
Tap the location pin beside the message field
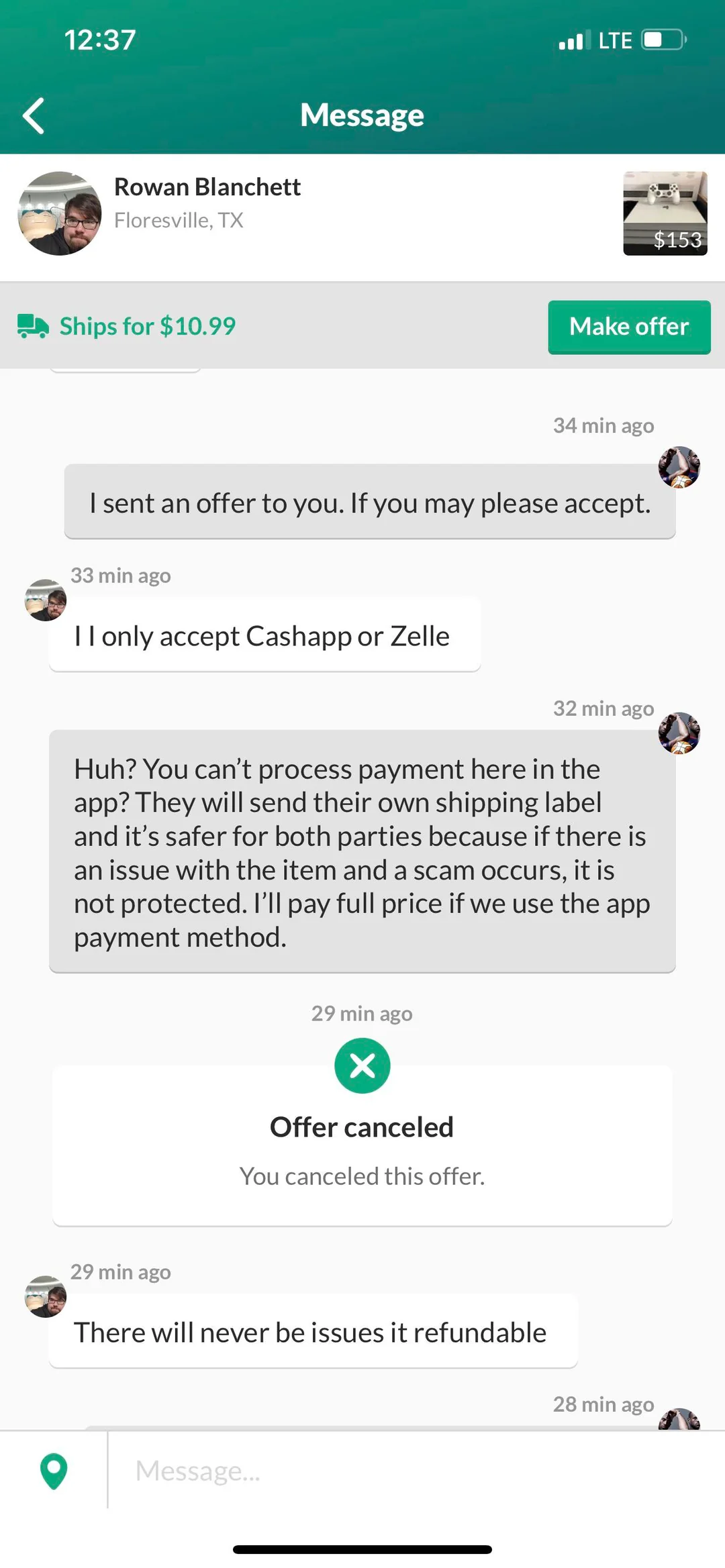54,1469
